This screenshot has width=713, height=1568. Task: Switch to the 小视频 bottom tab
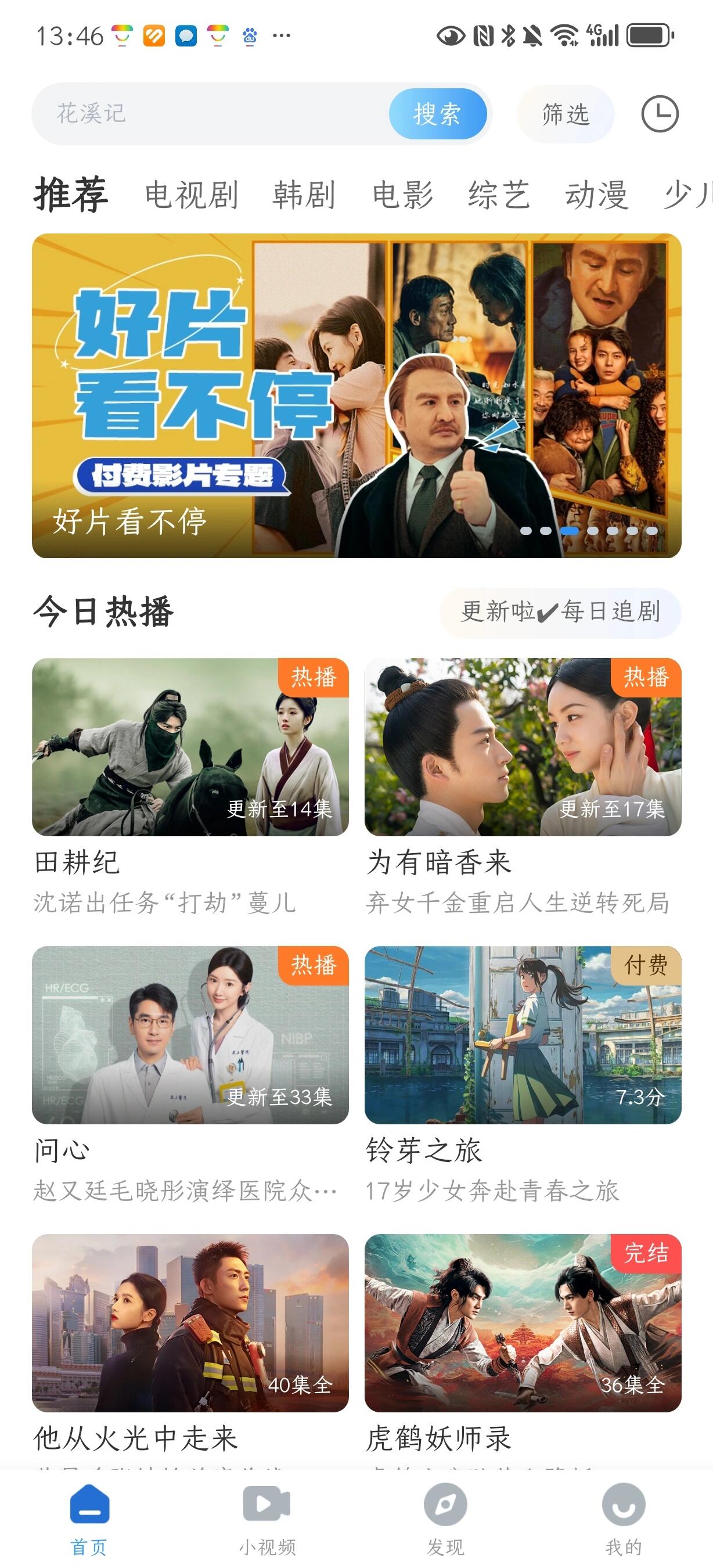(x=267, y=1517)
